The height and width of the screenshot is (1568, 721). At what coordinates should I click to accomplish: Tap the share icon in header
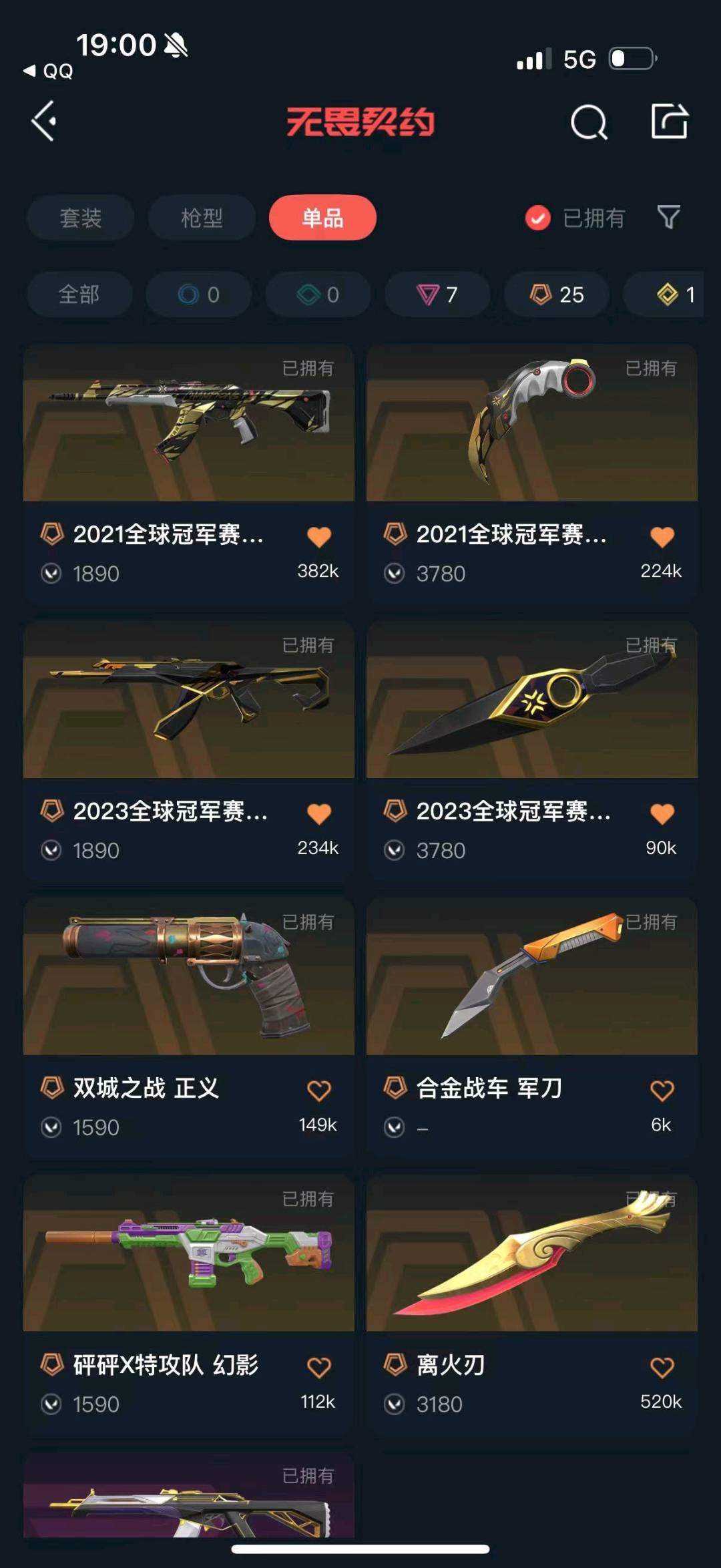(x=670, y=122)
